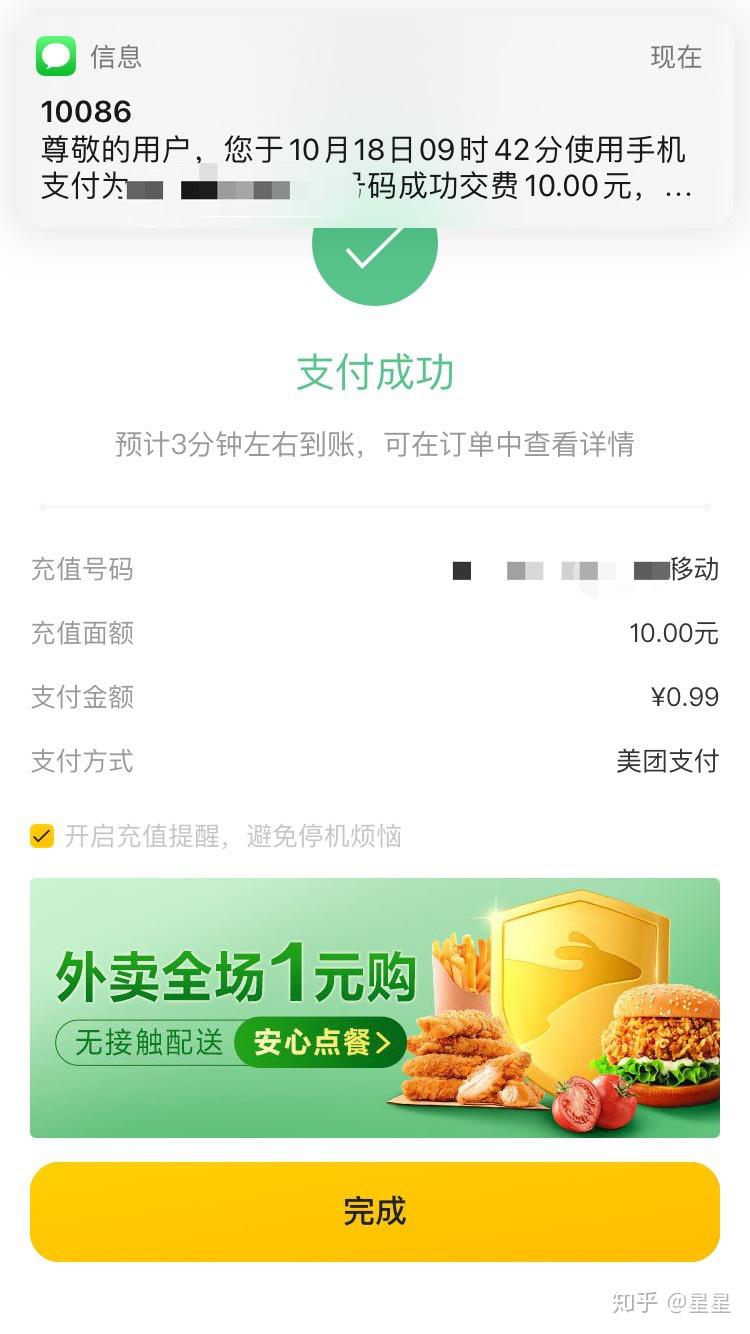Tap the 安心点餐 button in the banner
The image size is (750, 1334).
click(x=321, y=1043)
